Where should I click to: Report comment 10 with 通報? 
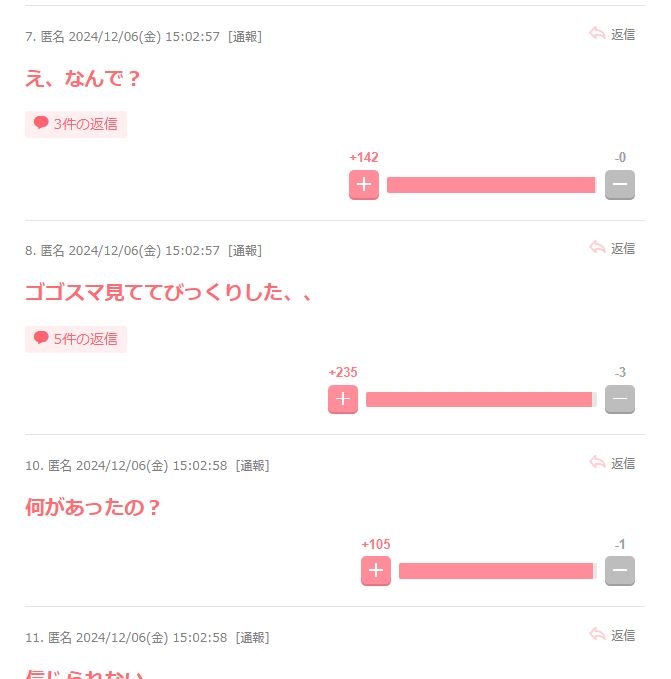pos(252,466)
